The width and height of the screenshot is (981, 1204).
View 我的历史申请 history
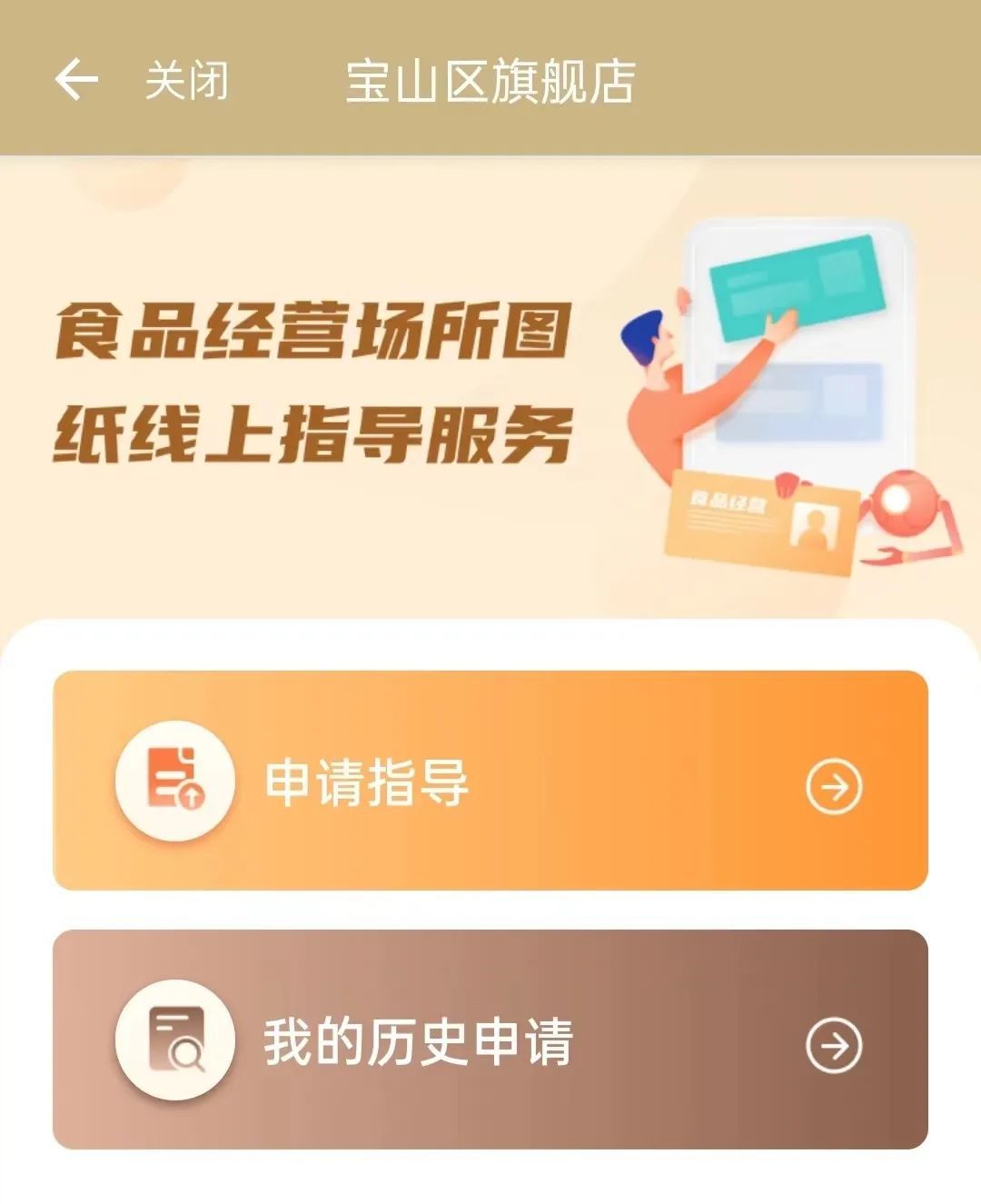coord(490,1040)
